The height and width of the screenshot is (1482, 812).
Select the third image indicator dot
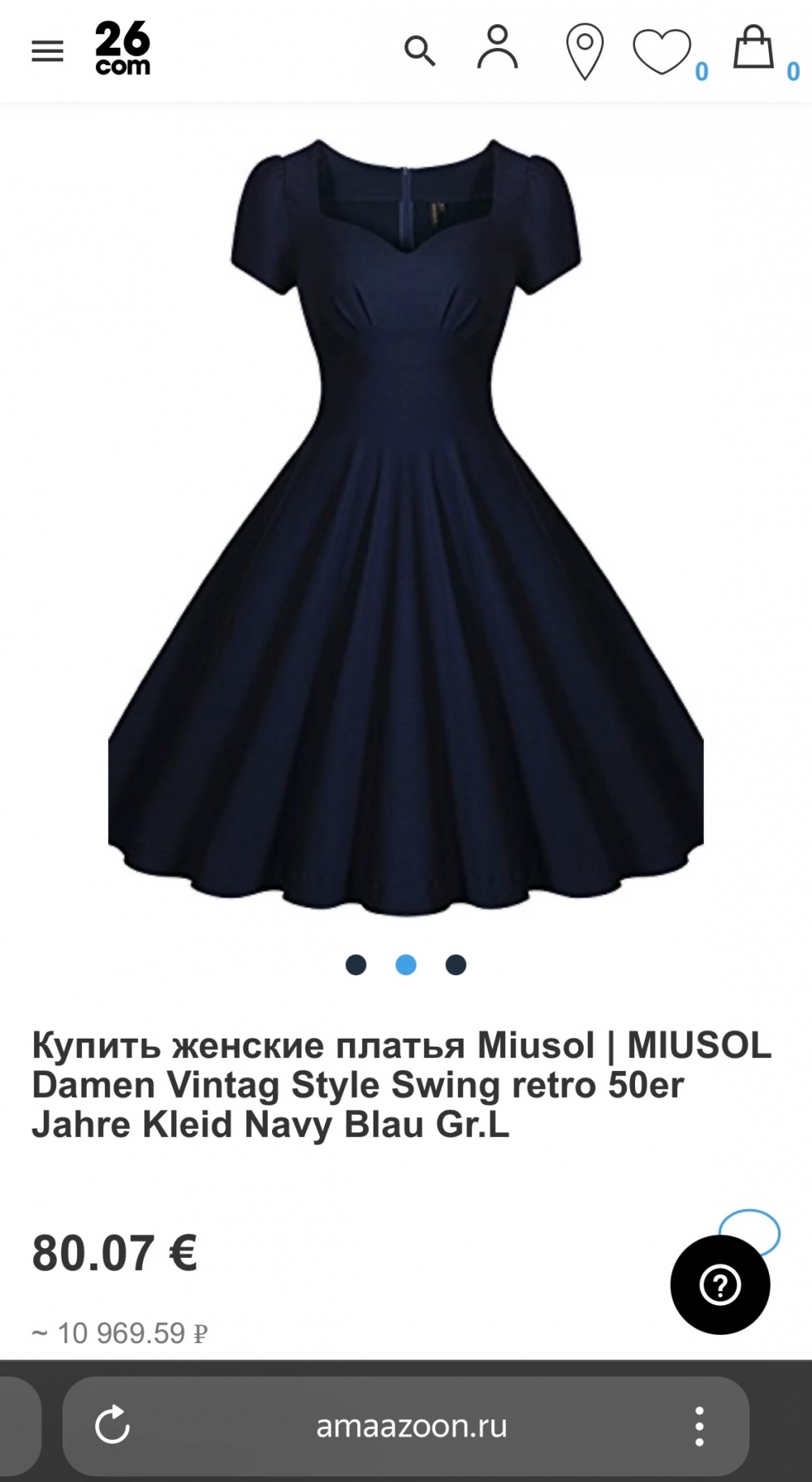pos(456,965)
